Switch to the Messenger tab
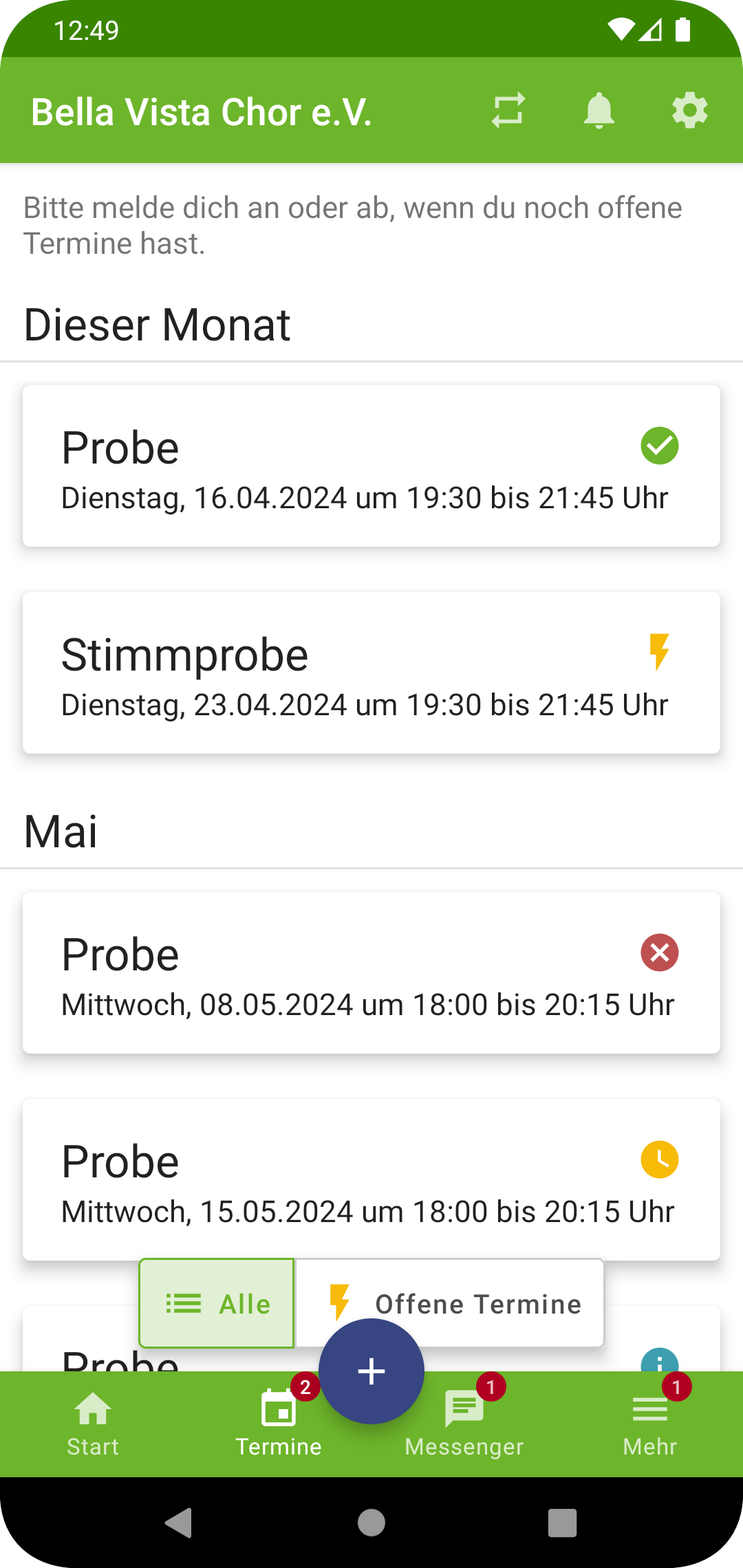The image size is (743, 1568). click(464, 1424)
